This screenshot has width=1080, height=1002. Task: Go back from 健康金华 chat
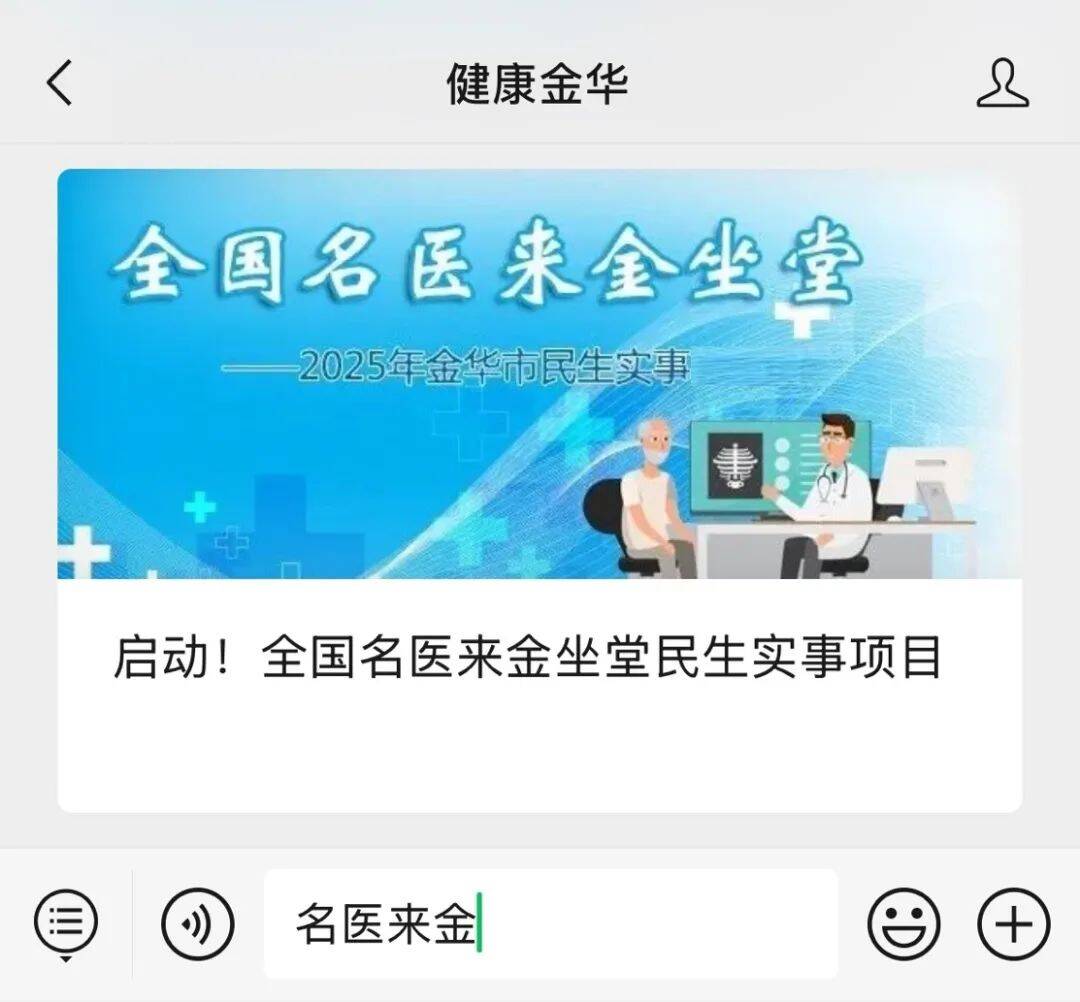point(60,83)
